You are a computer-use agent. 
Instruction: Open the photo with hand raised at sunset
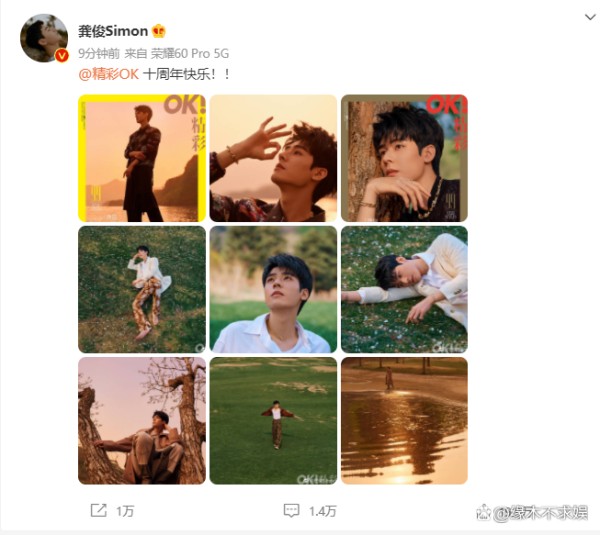[273, 158]
